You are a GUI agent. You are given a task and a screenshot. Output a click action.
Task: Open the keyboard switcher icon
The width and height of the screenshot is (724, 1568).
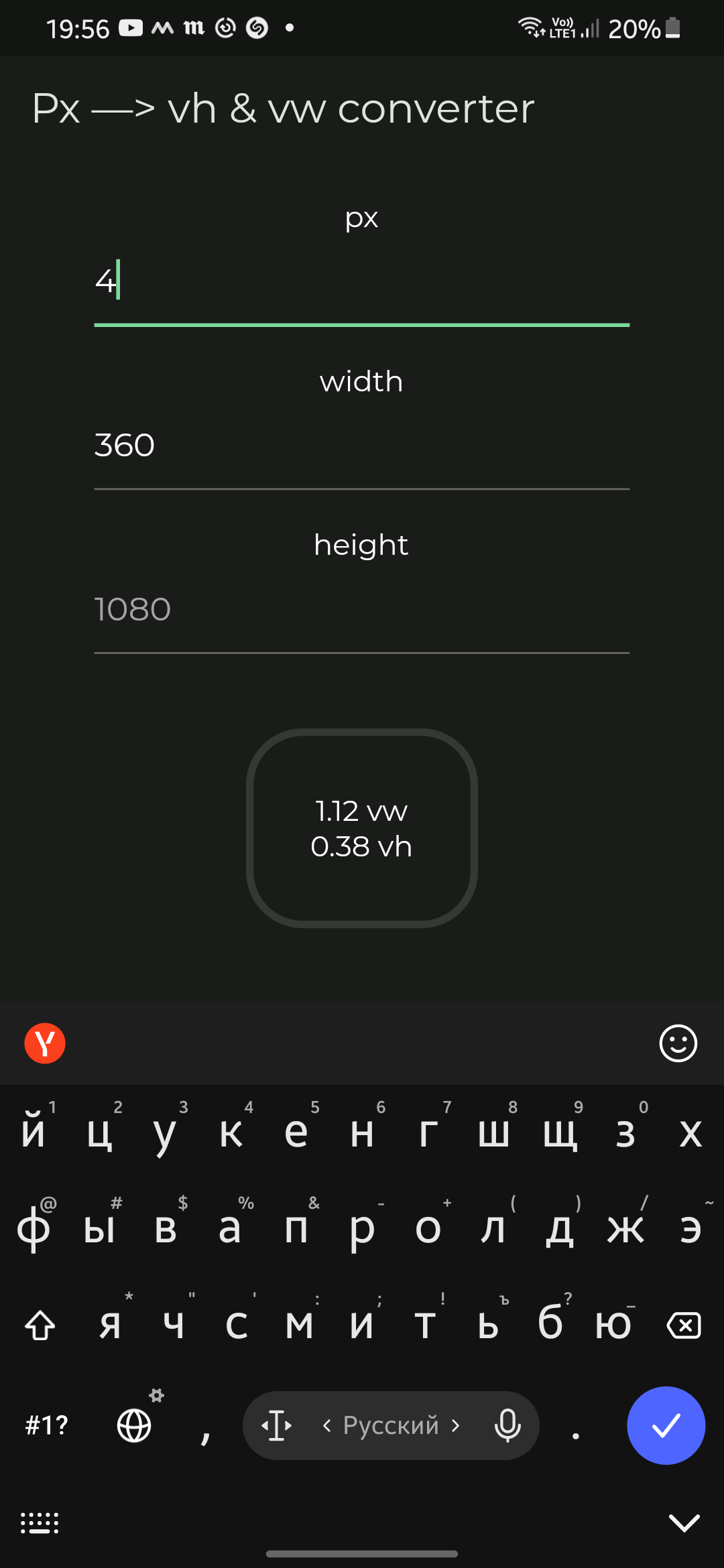coord(40,1523)
